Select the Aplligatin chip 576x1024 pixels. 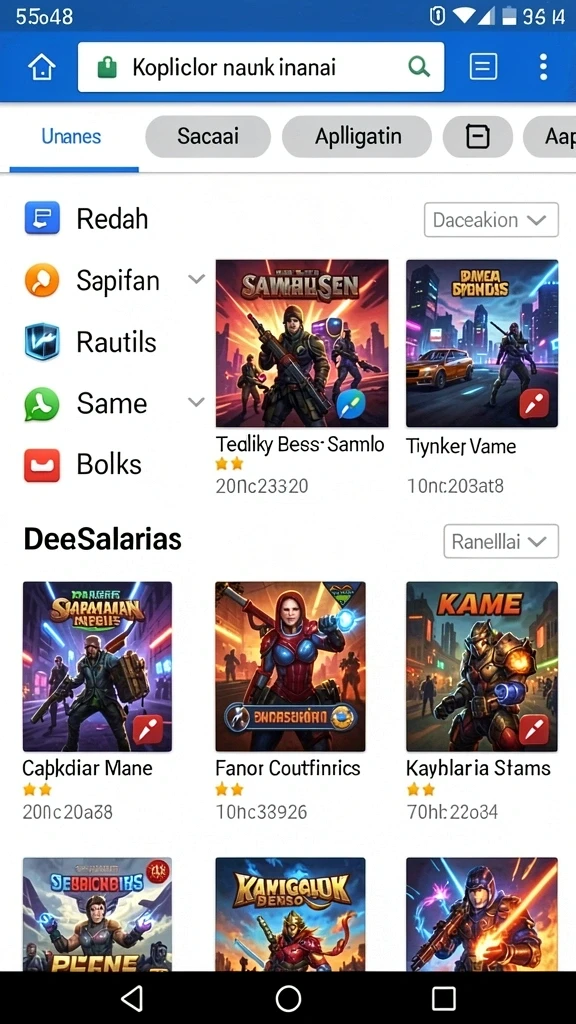[x=357, y=136]
